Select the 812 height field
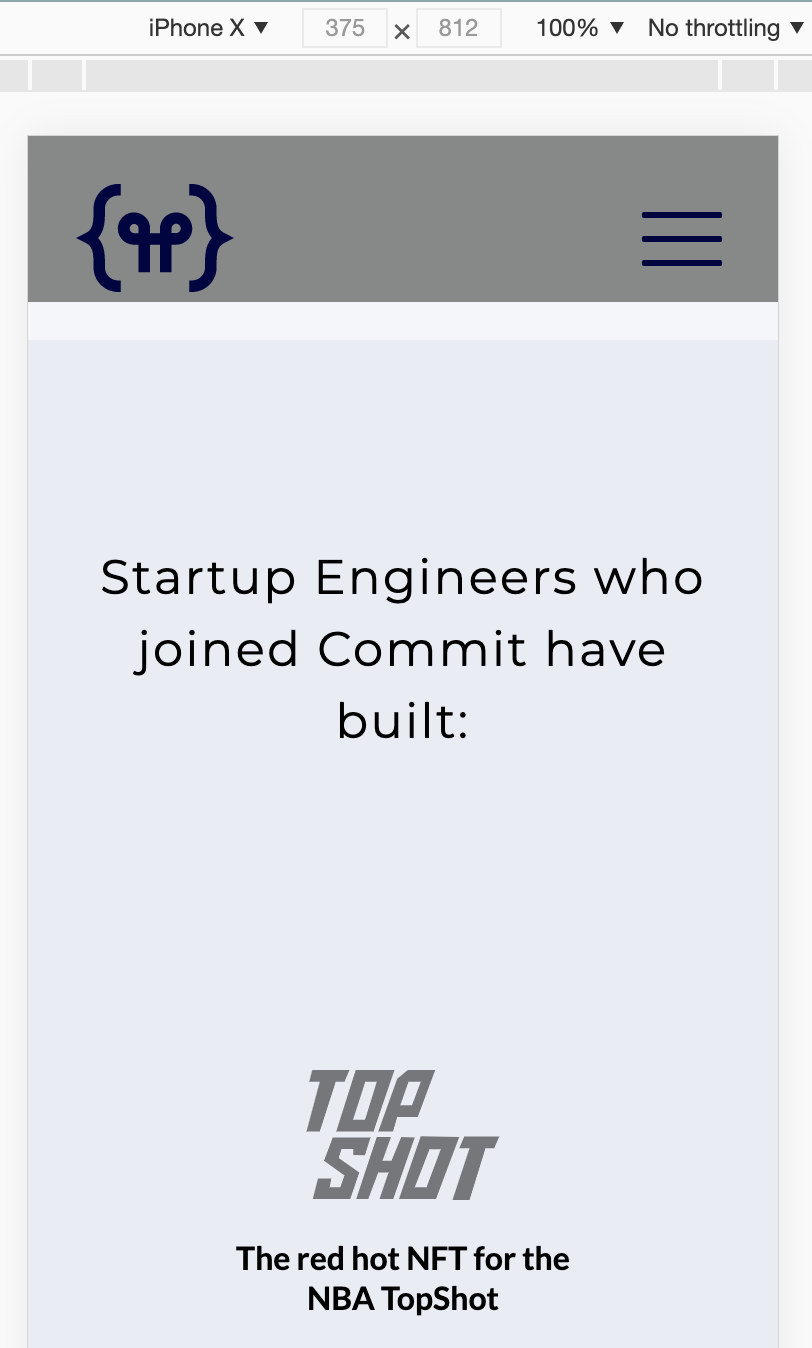 coord(458,28)
